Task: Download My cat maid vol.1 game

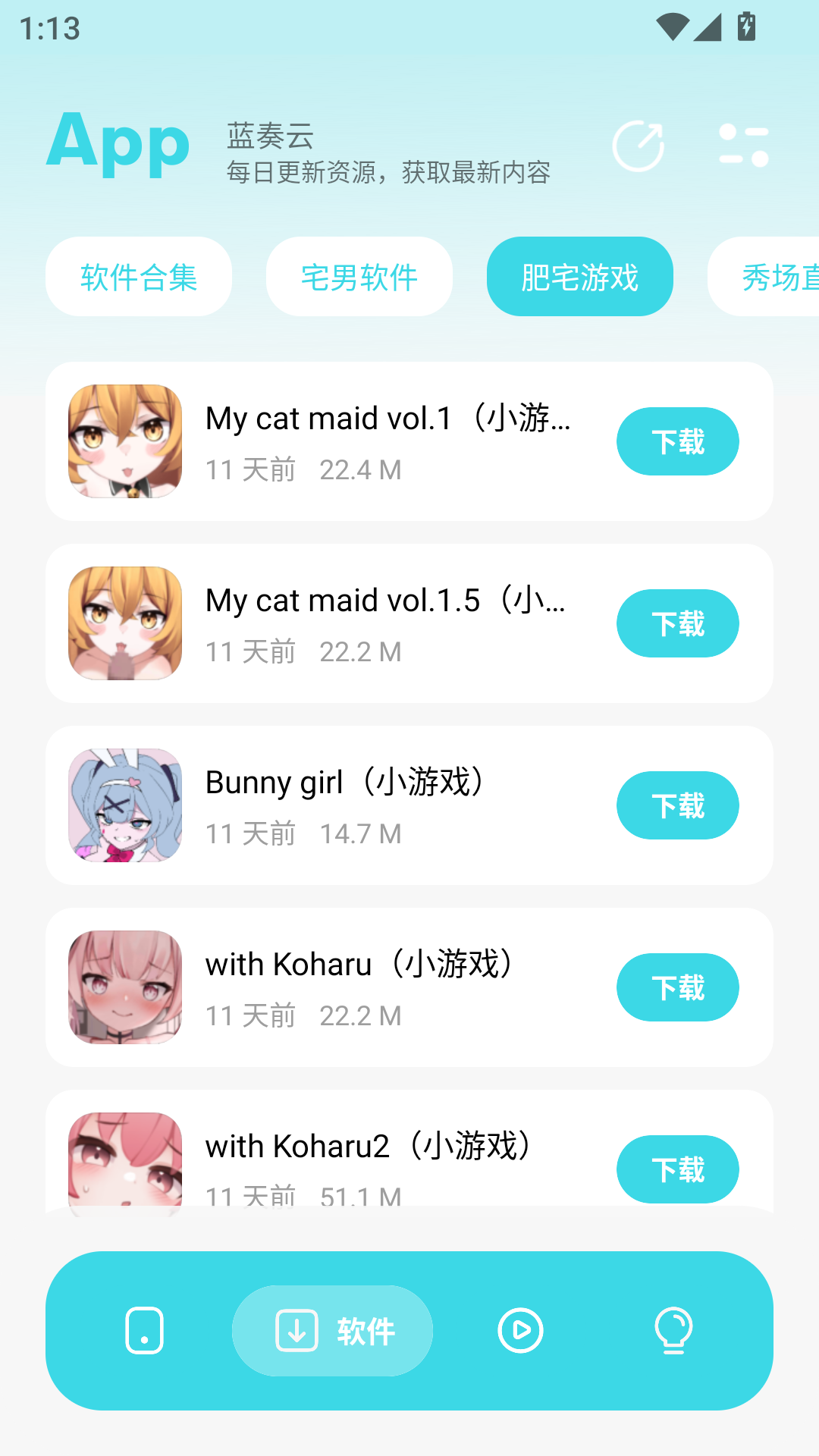Action: [677, 441]
